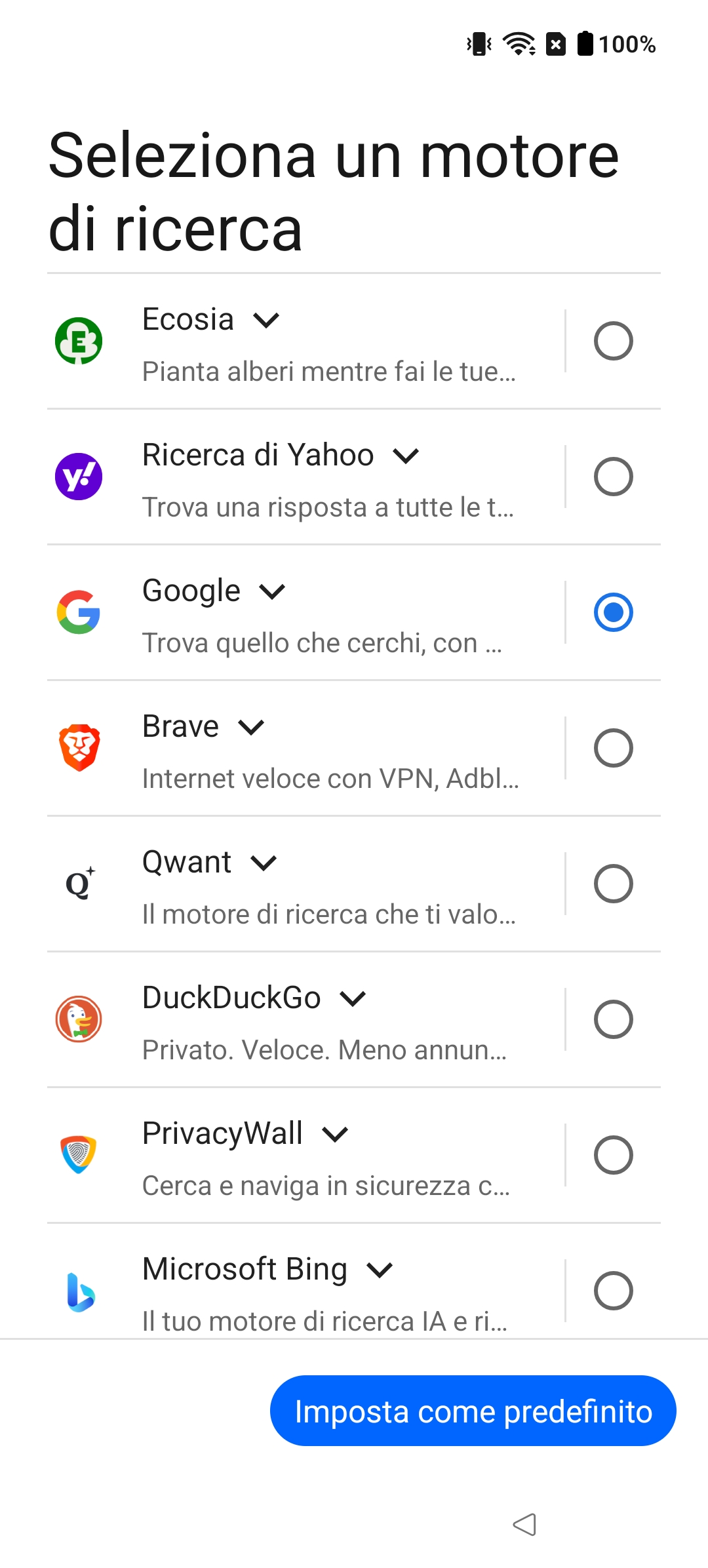Select the PrivacyWall radio button
Viewport: 708px width, 1568px height.
click(x=613, y=1155)
